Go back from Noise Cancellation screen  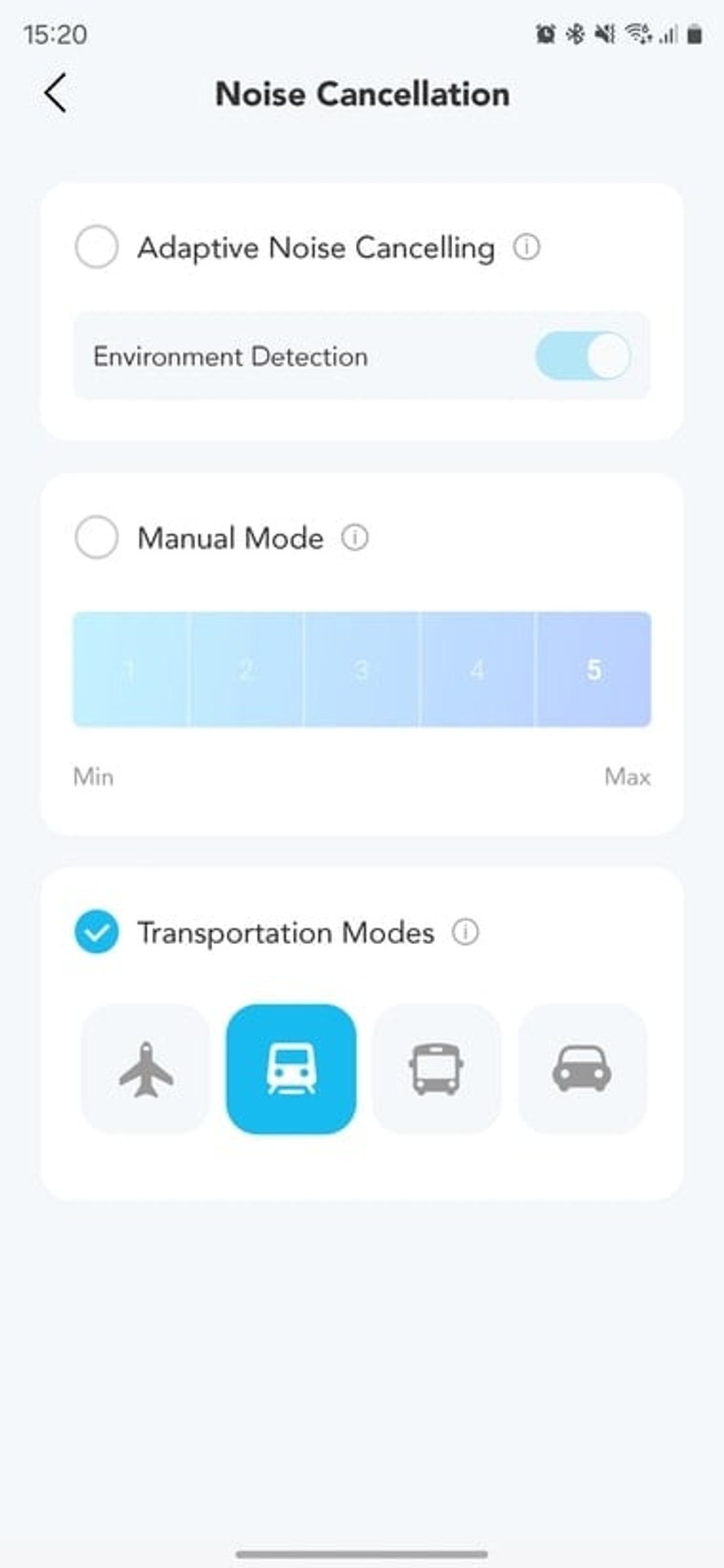[55, 93]
